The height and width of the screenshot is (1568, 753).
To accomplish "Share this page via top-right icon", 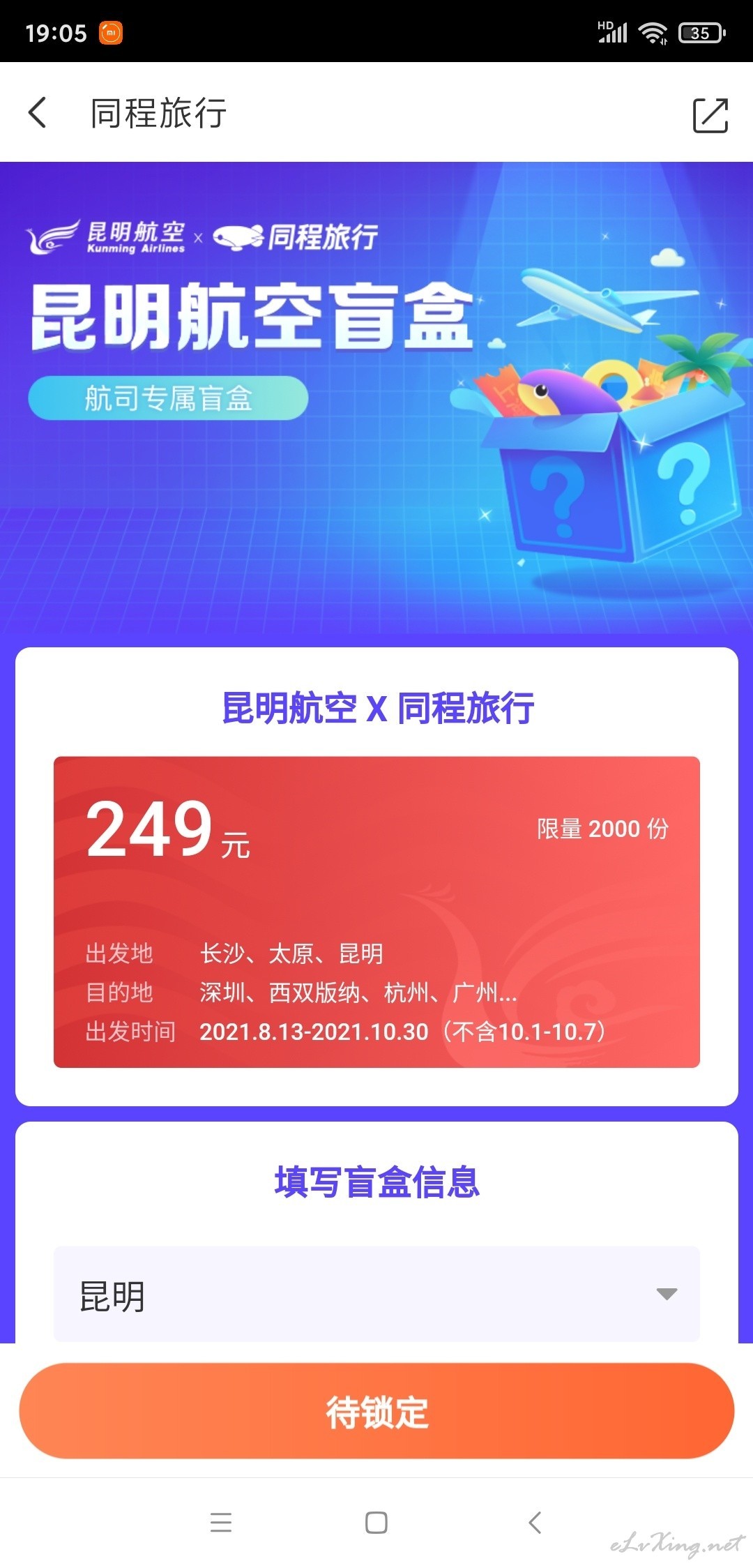I will tap(710, 115).
